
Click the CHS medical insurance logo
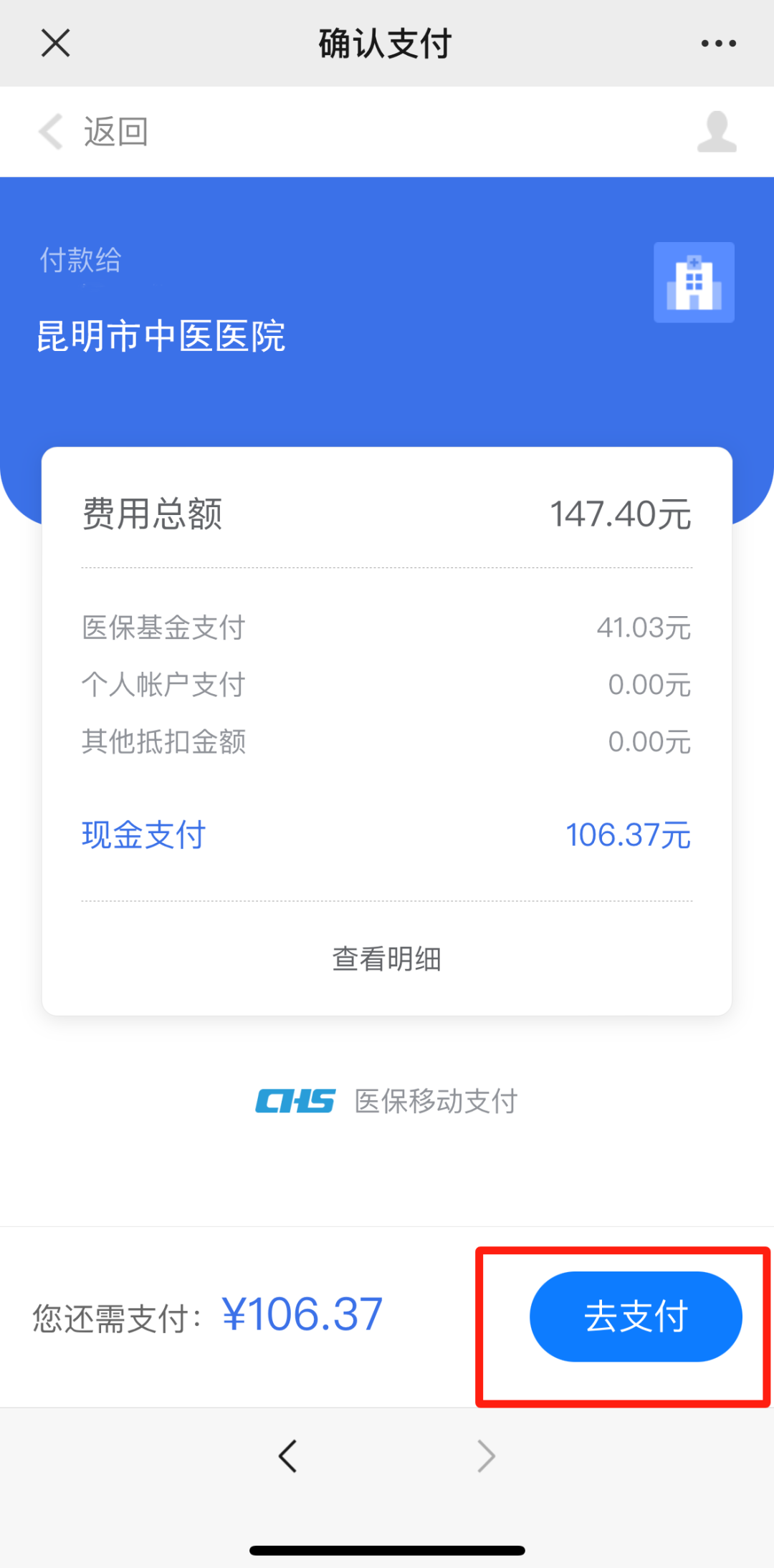[x=295, y=1101]
